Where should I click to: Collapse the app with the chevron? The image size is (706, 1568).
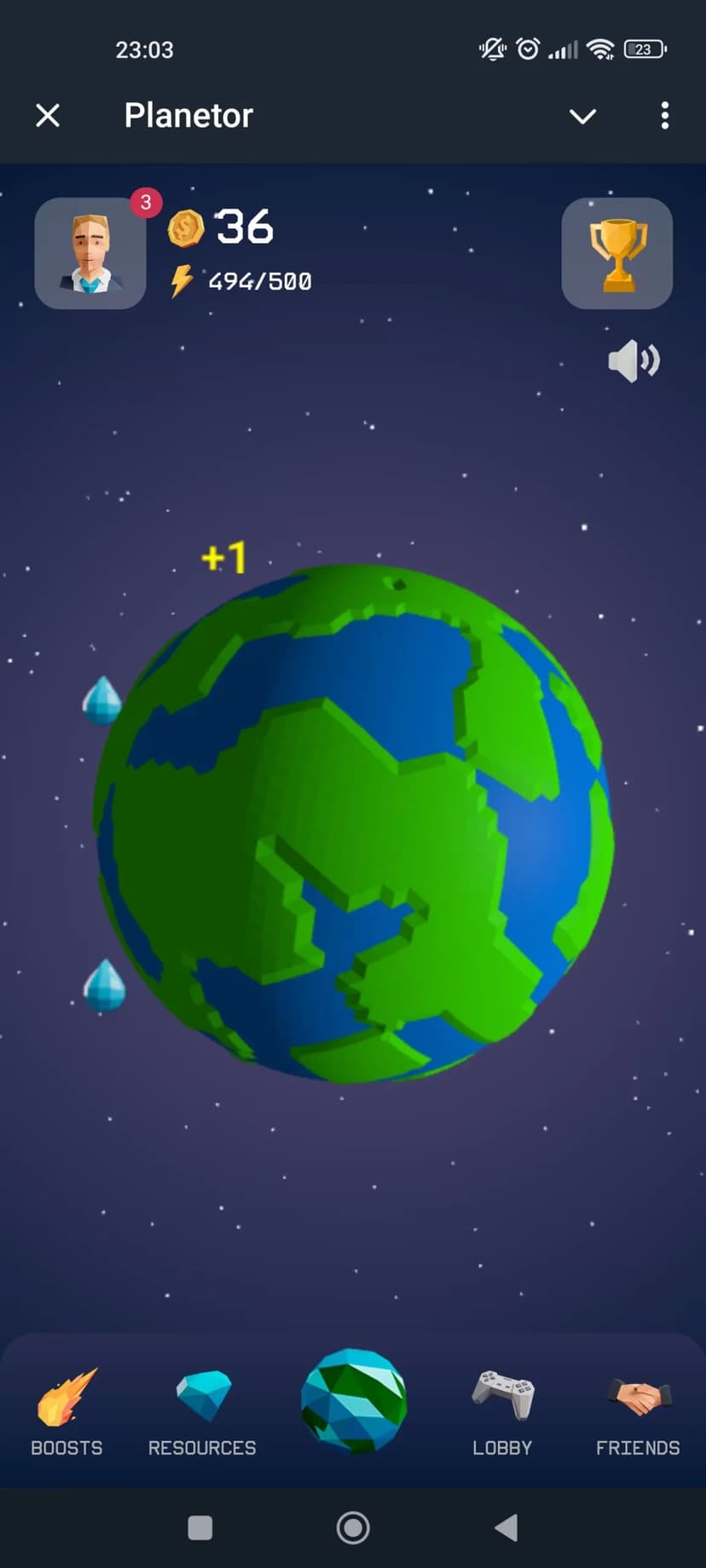tap(582, 116)
